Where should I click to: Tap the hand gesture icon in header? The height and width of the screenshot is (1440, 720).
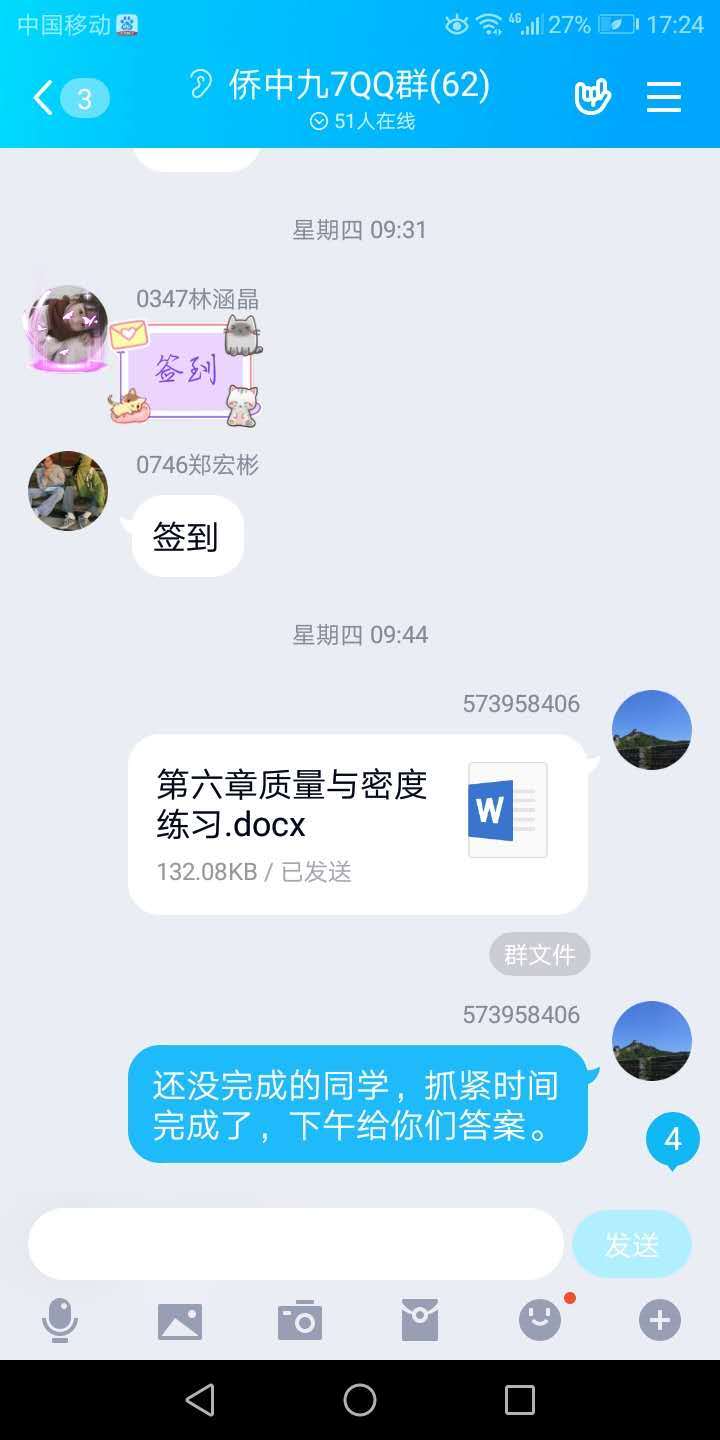click(592, 97)
